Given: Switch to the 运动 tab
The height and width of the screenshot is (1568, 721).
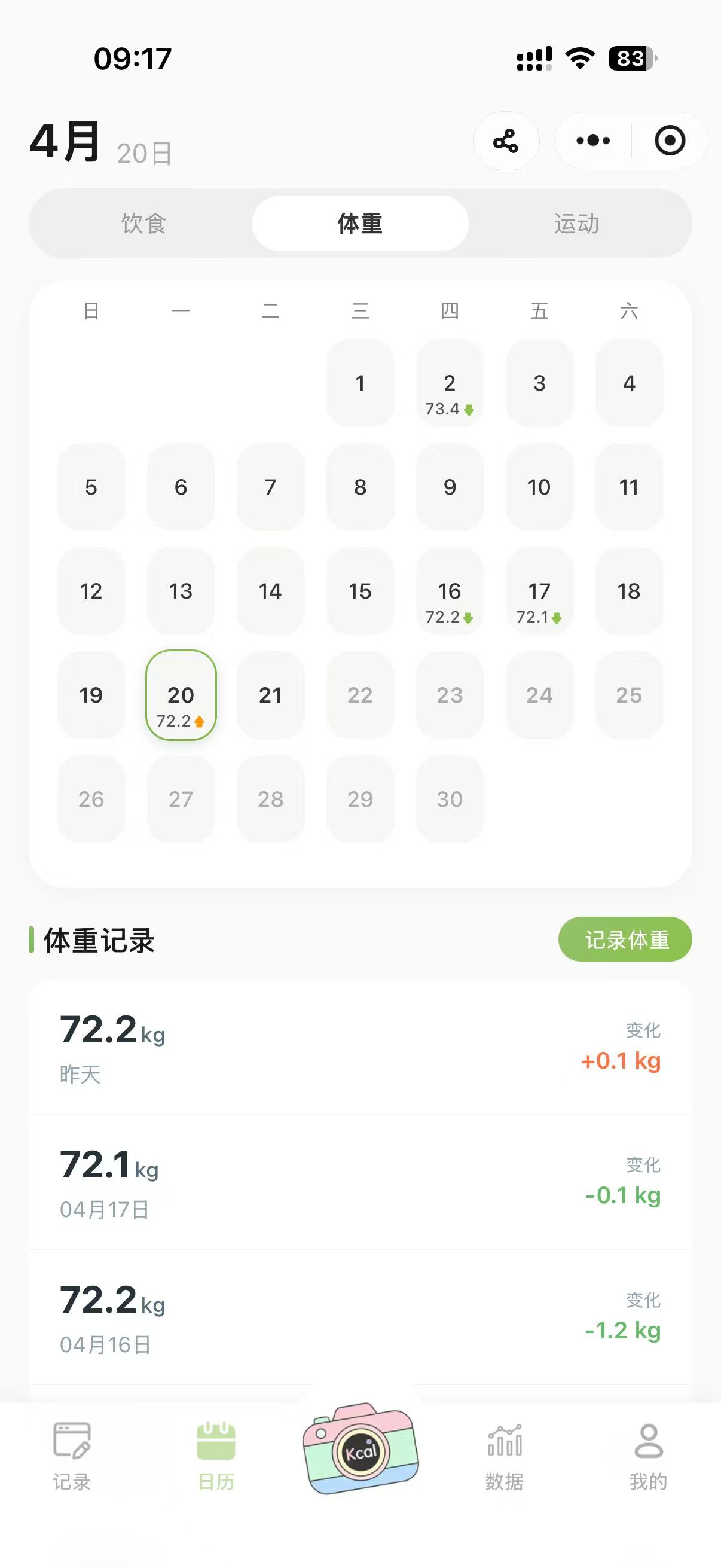Looking at the screenshot, I should click(576, 224).
